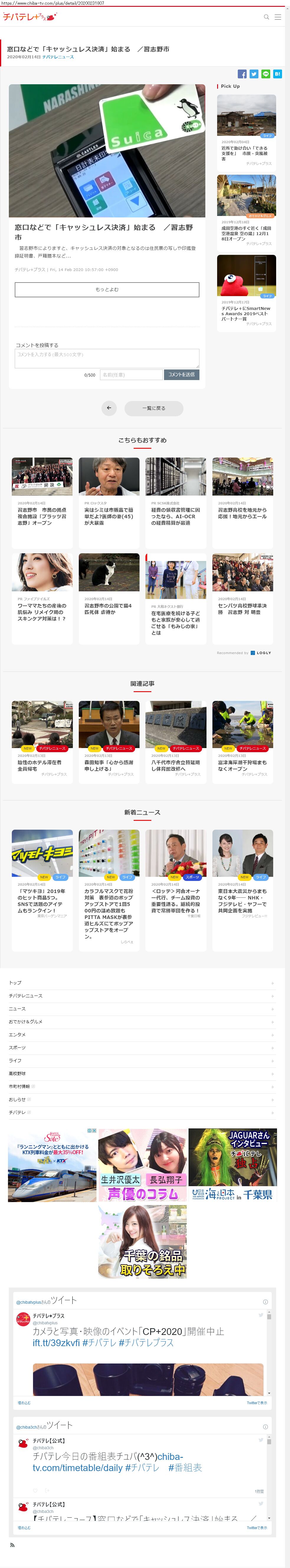The width and height of the screenshot is (290, 1568).
Task: Send comment with コメントを送信
Action: 181,375
